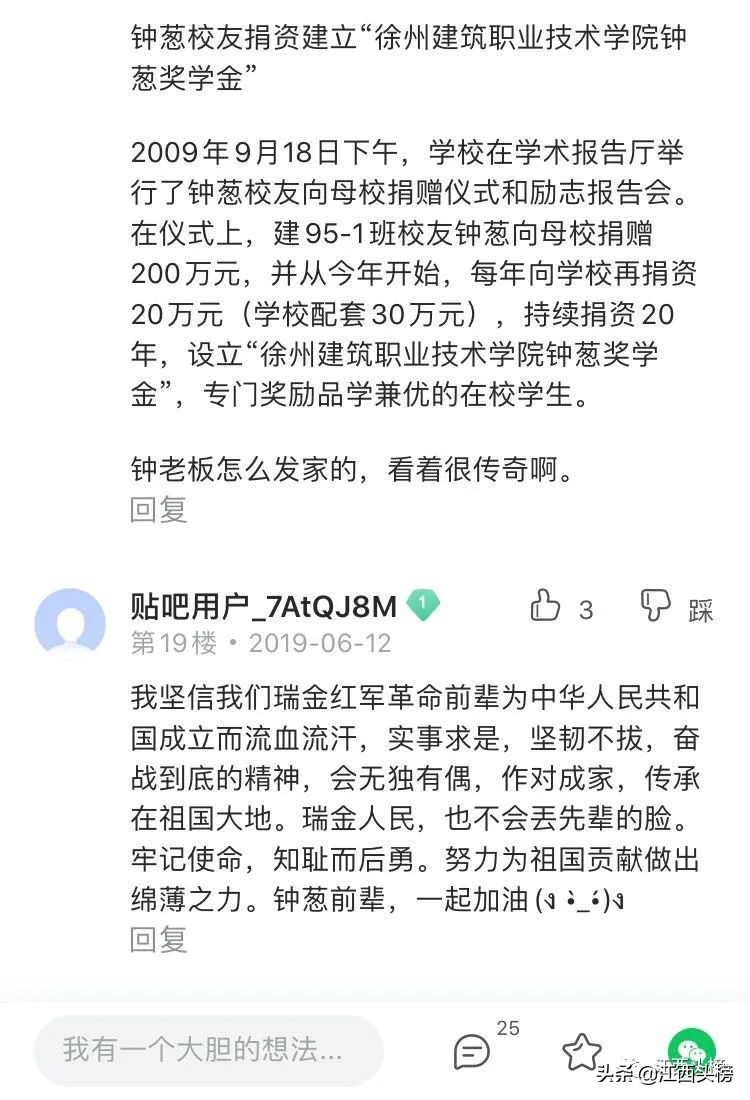Tap the comment bubble's 25 badge

(x=509, y=1027)
